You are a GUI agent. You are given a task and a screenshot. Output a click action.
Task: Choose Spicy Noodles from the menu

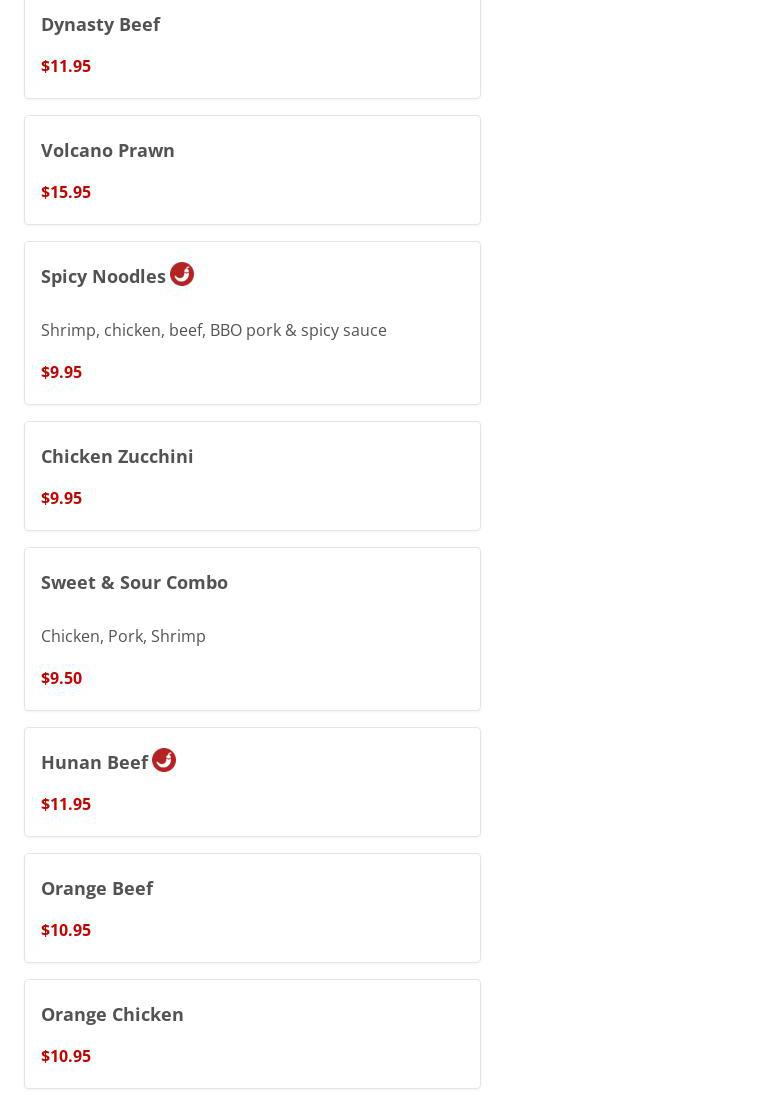252,322
